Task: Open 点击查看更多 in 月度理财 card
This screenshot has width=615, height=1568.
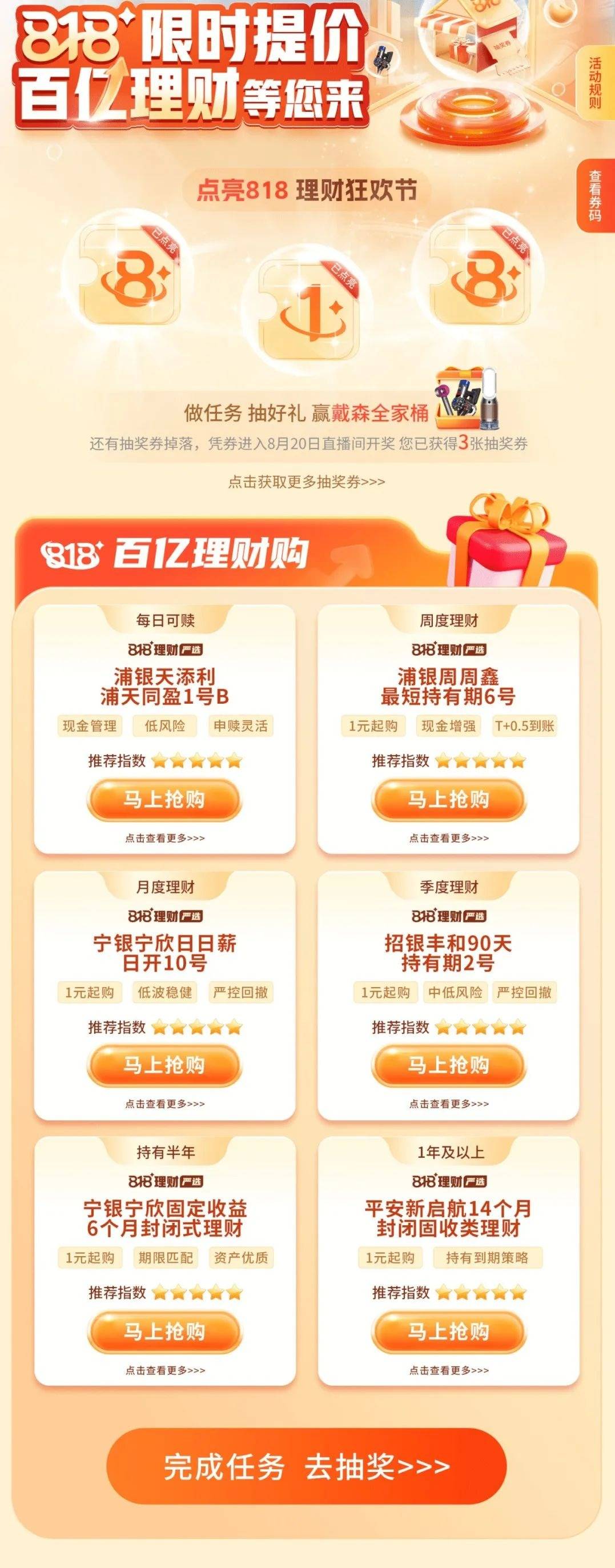Action: click(165, 1104)
